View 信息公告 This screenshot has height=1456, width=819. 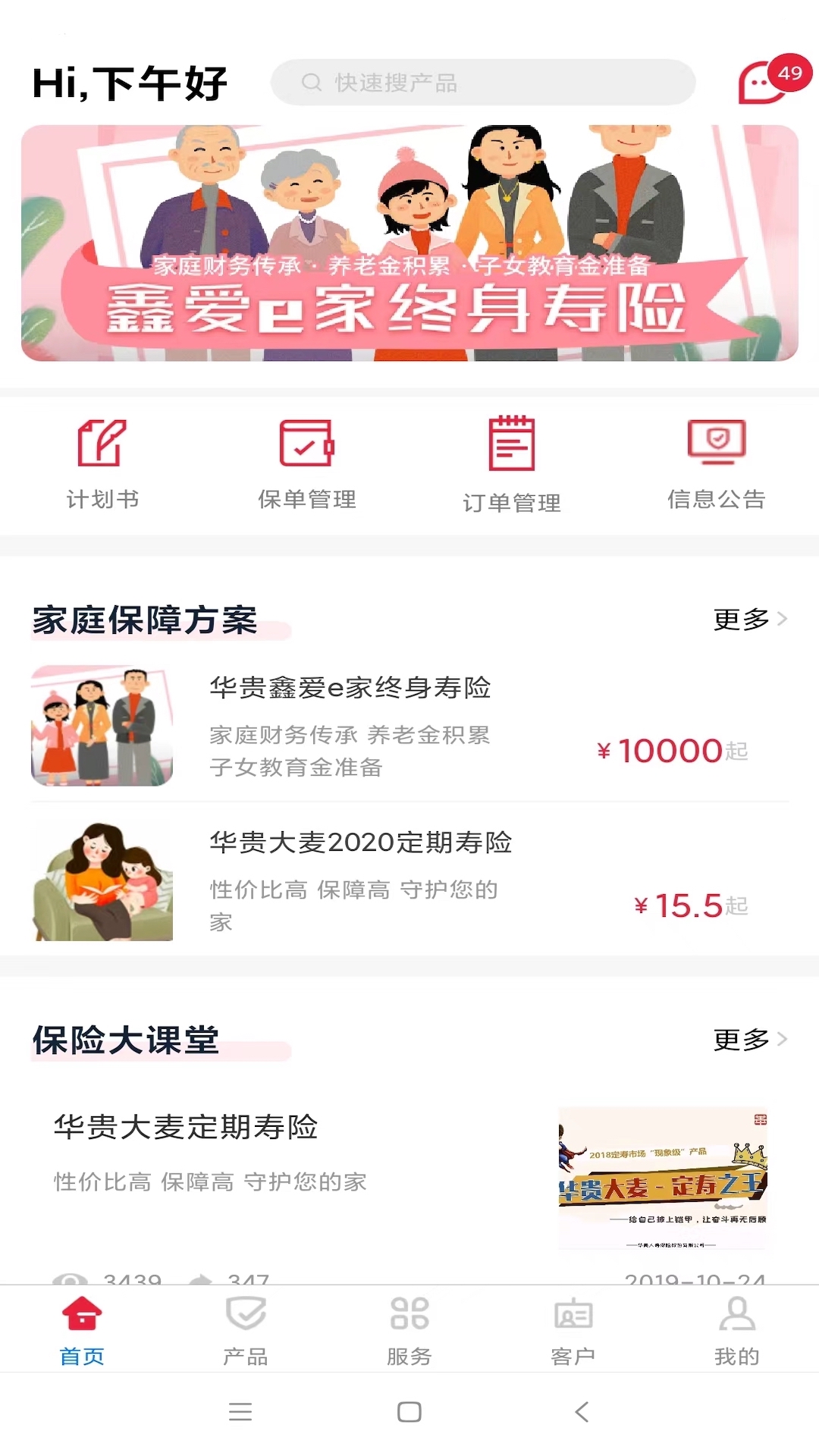tap(717, 463)
